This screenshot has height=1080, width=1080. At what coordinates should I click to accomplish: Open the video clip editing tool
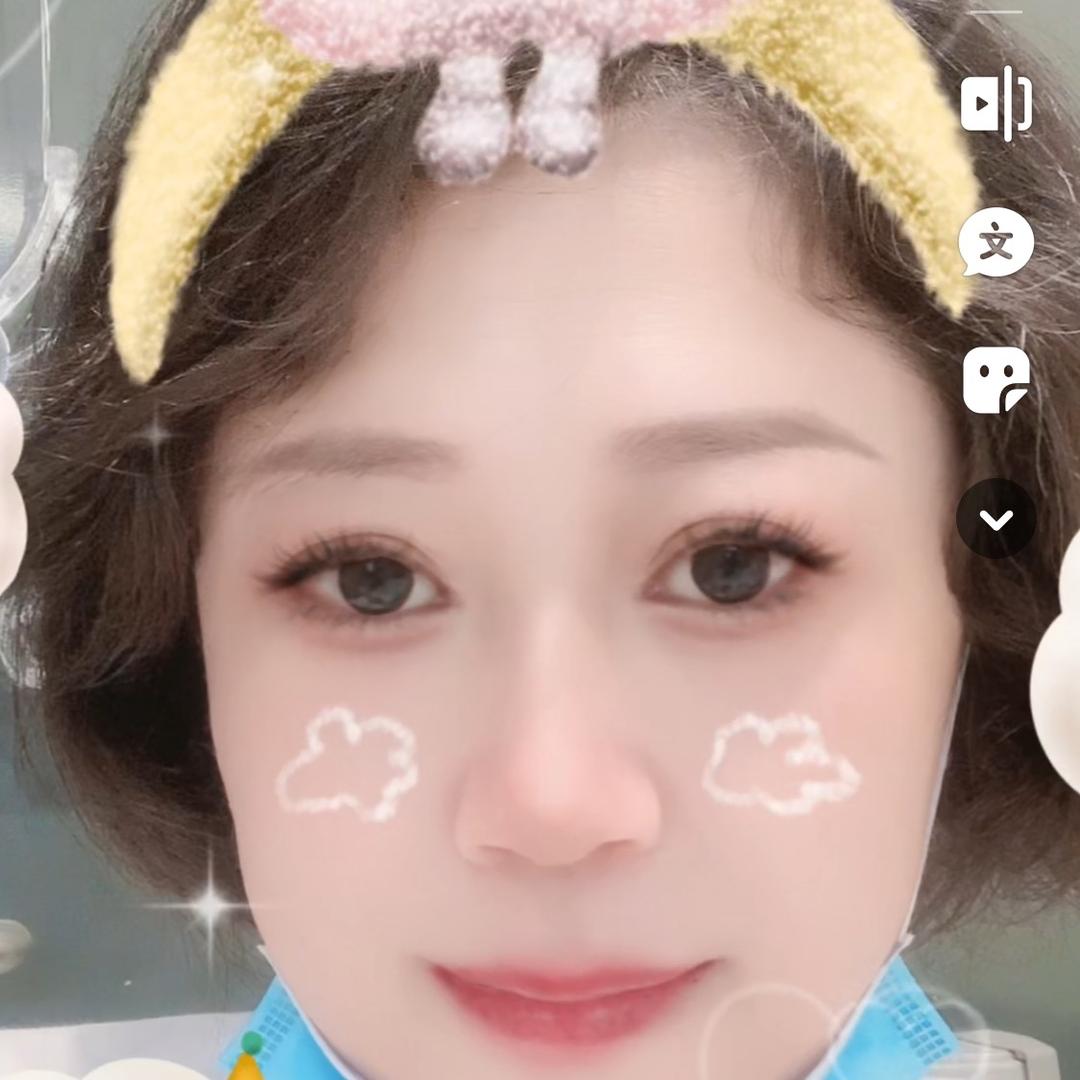click(996, 102)
